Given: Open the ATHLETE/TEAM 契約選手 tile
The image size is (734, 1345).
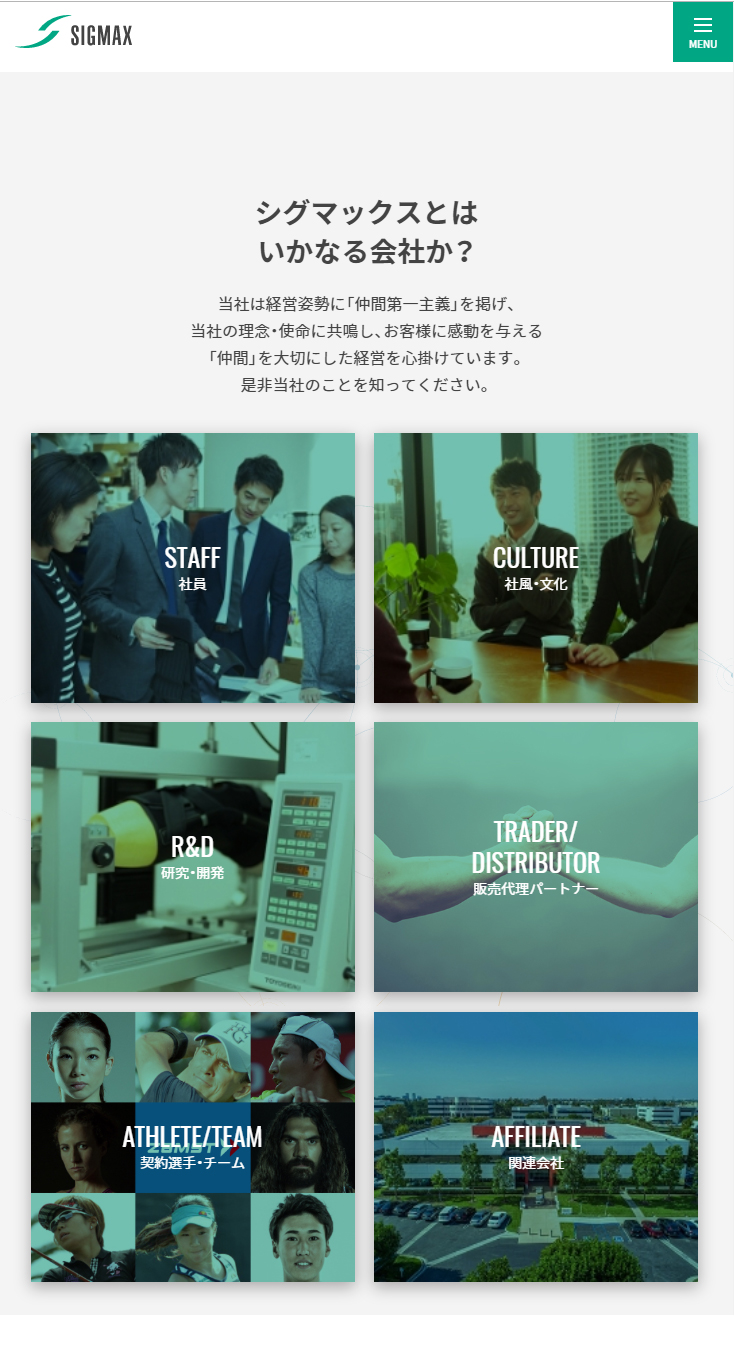Looking at the screenshot, I should pos(192,1146).
